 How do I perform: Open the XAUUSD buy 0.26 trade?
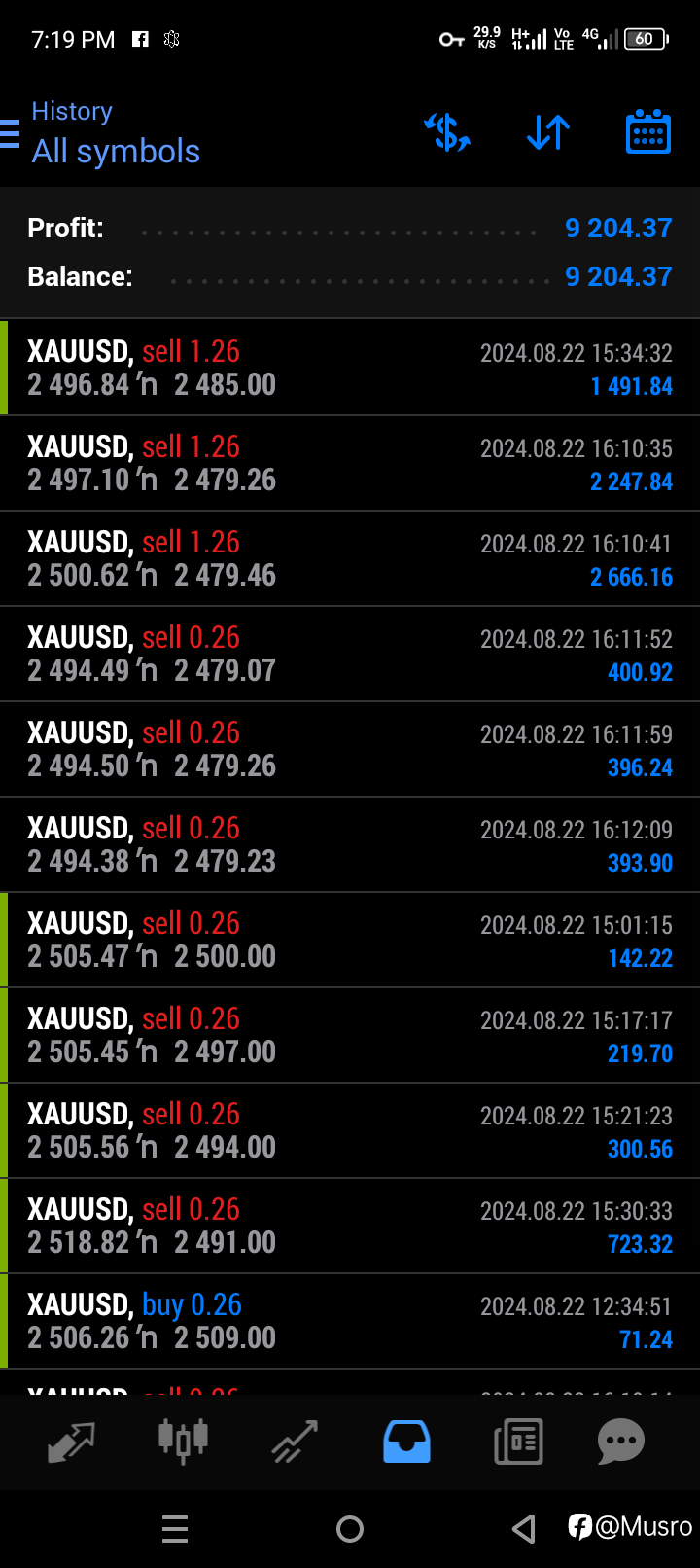[x=350, y=1321]
